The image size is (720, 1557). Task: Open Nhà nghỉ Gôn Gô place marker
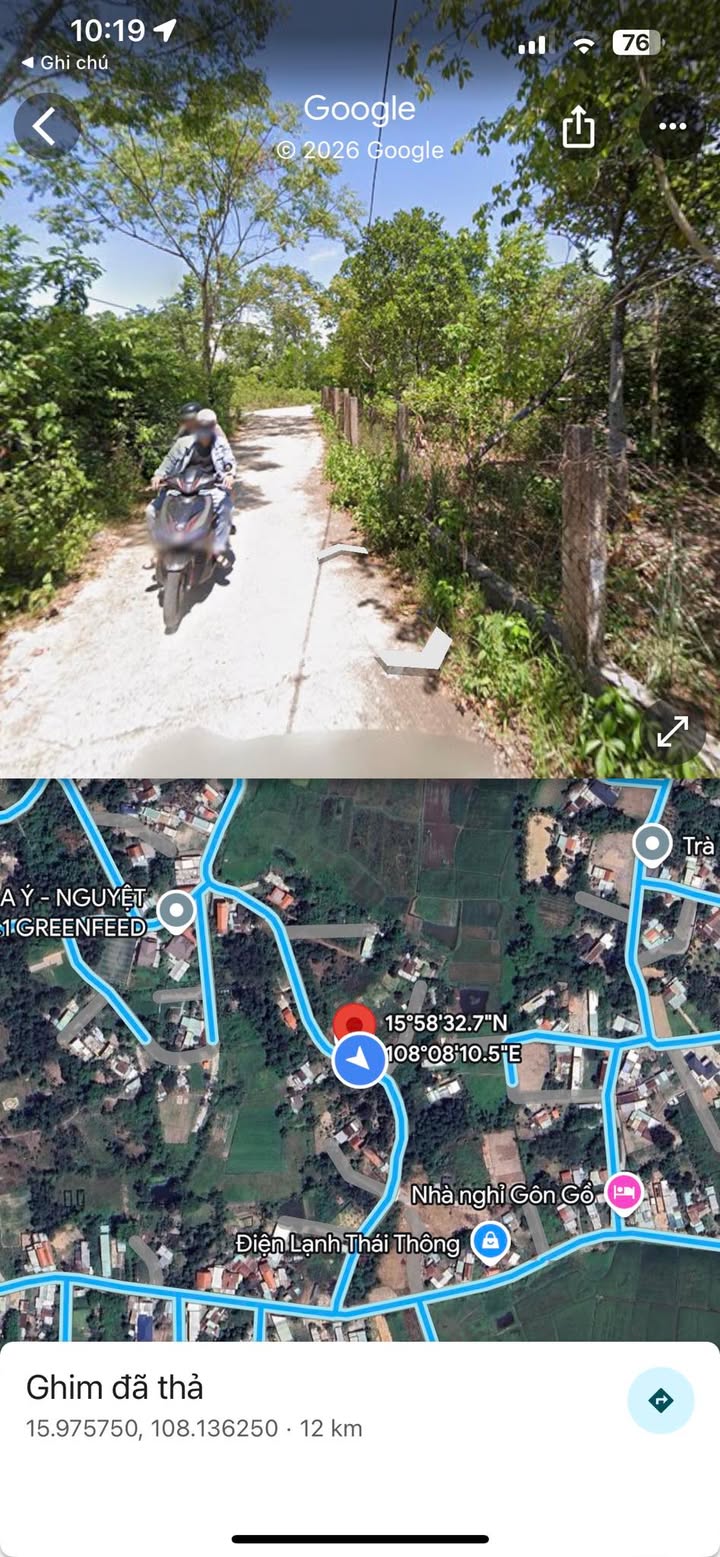(x=624, y=1194)
